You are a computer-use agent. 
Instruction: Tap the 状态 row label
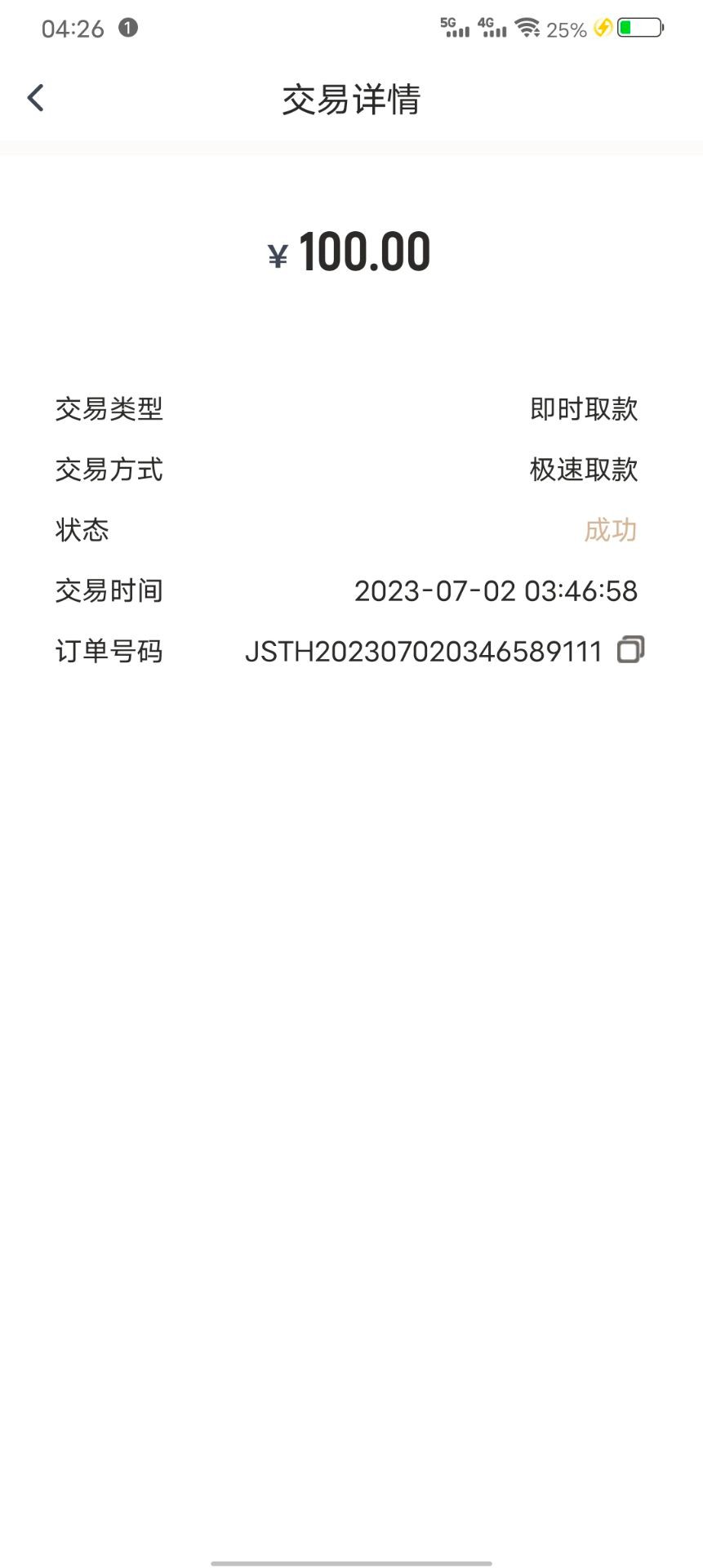click(x=84, y=530)
